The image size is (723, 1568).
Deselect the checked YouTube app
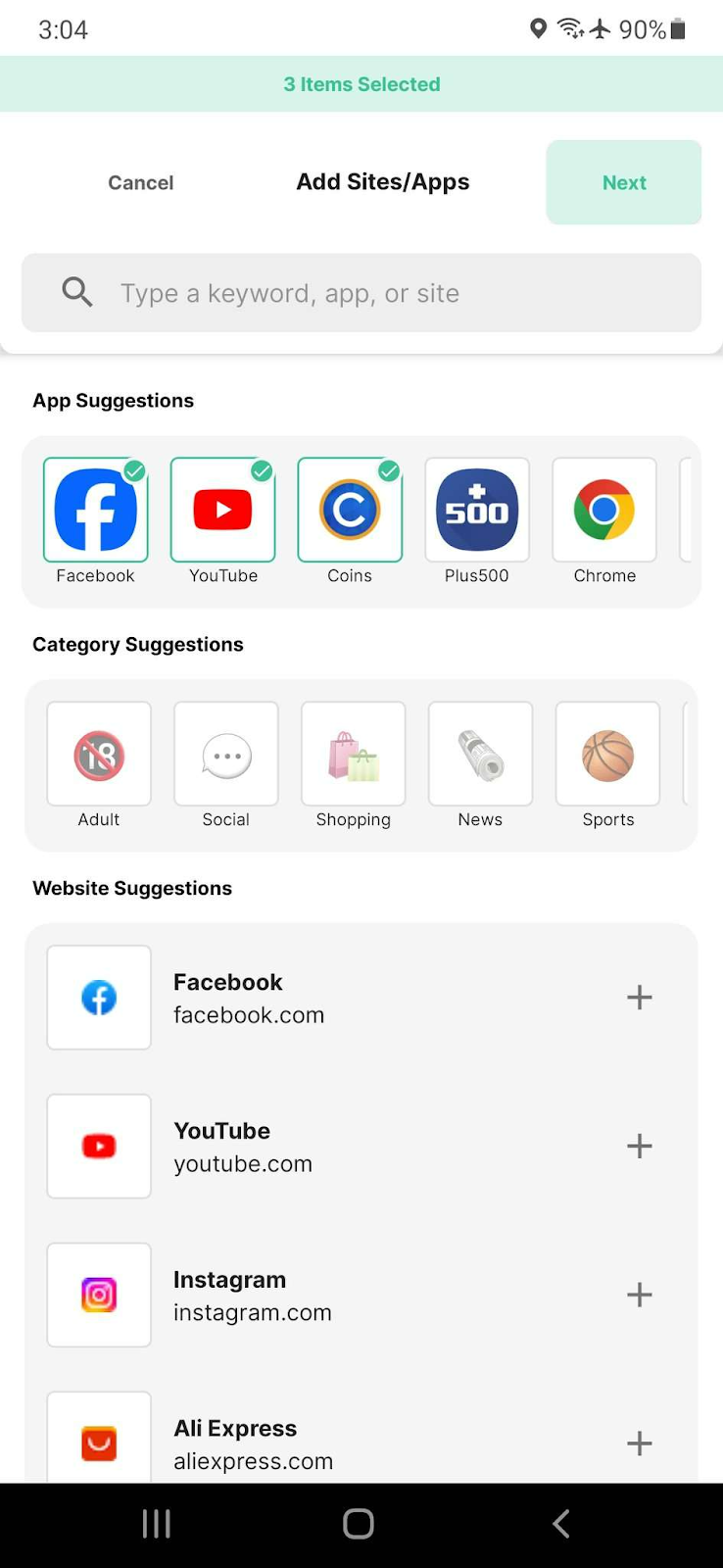coord(262,471)
